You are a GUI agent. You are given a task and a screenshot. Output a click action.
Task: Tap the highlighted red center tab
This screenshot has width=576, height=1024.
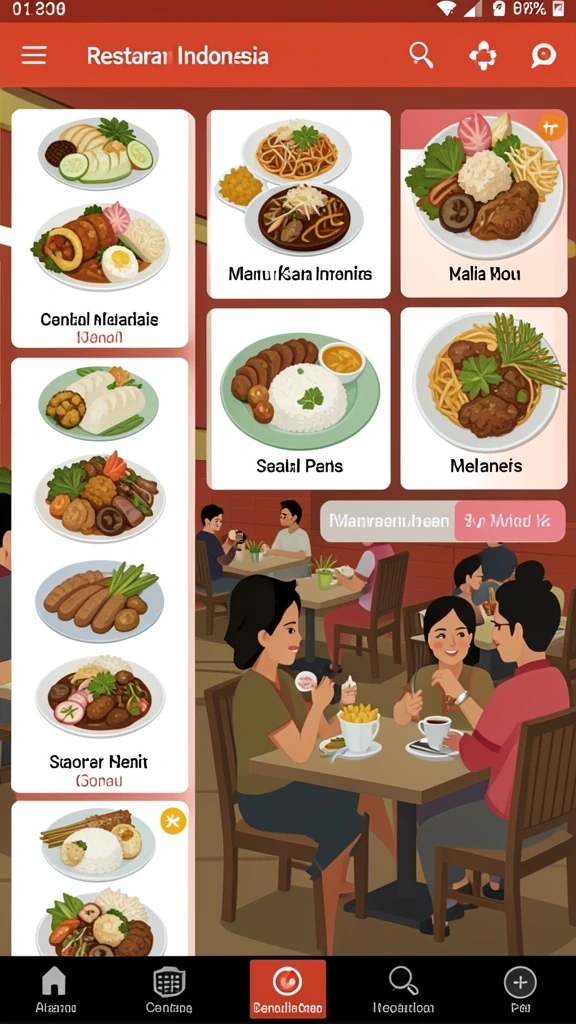coord(287,989)
